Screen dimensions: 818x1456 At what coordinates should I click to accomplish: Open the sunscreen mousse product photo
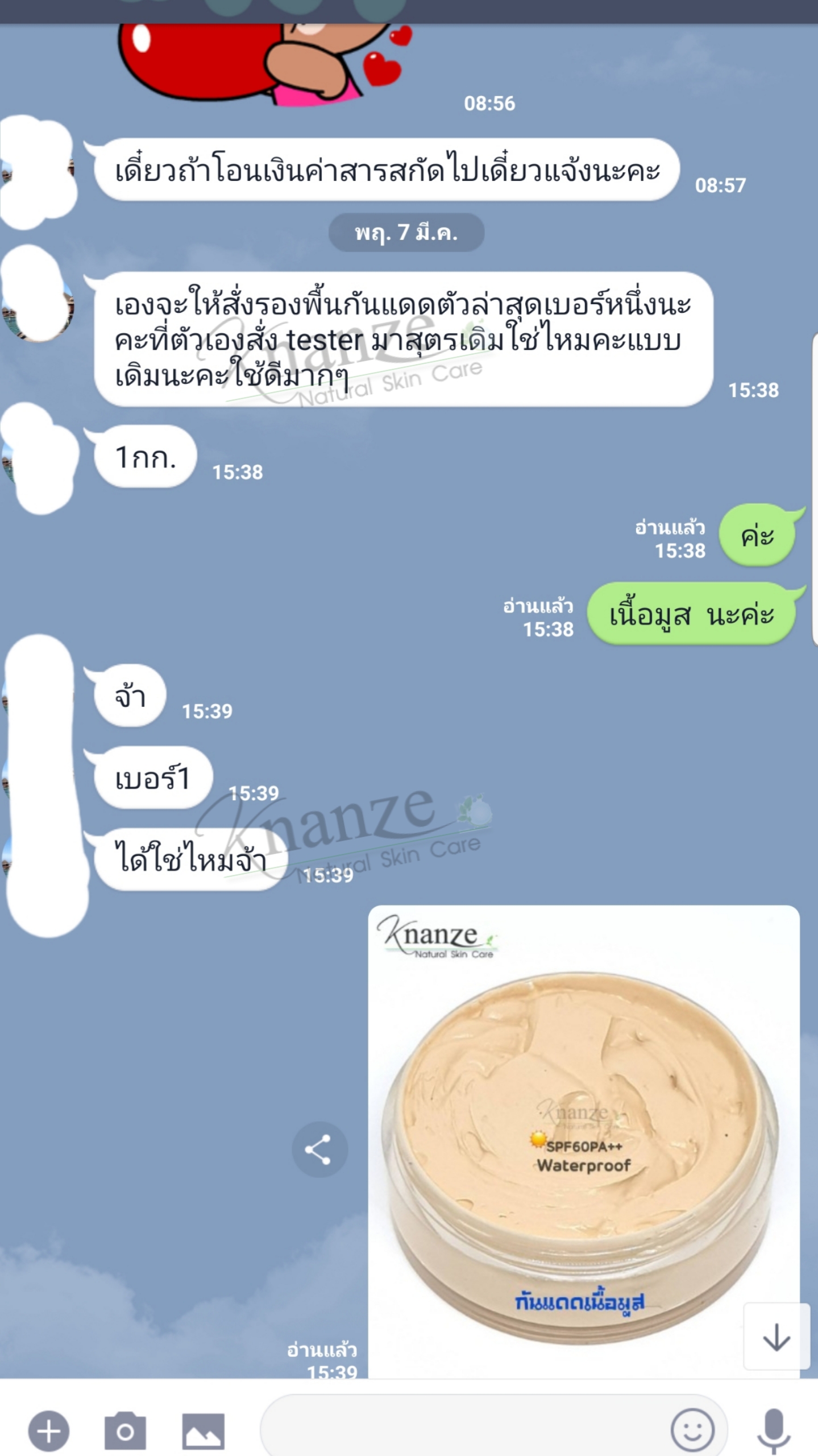click(583, 1137)
